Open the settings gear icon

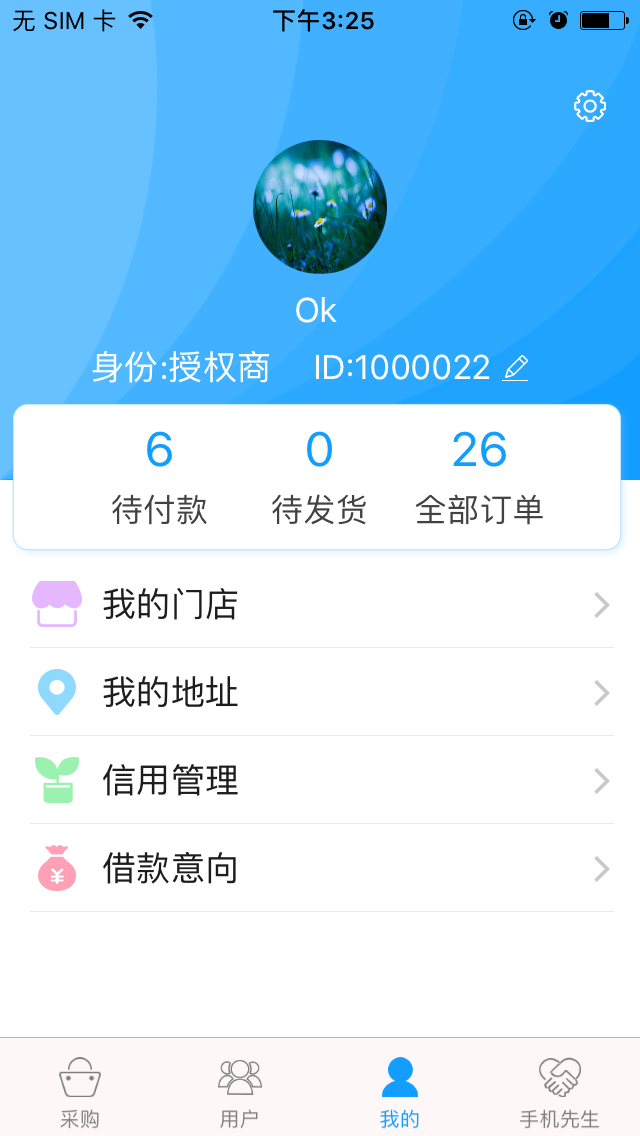(590, 106)
